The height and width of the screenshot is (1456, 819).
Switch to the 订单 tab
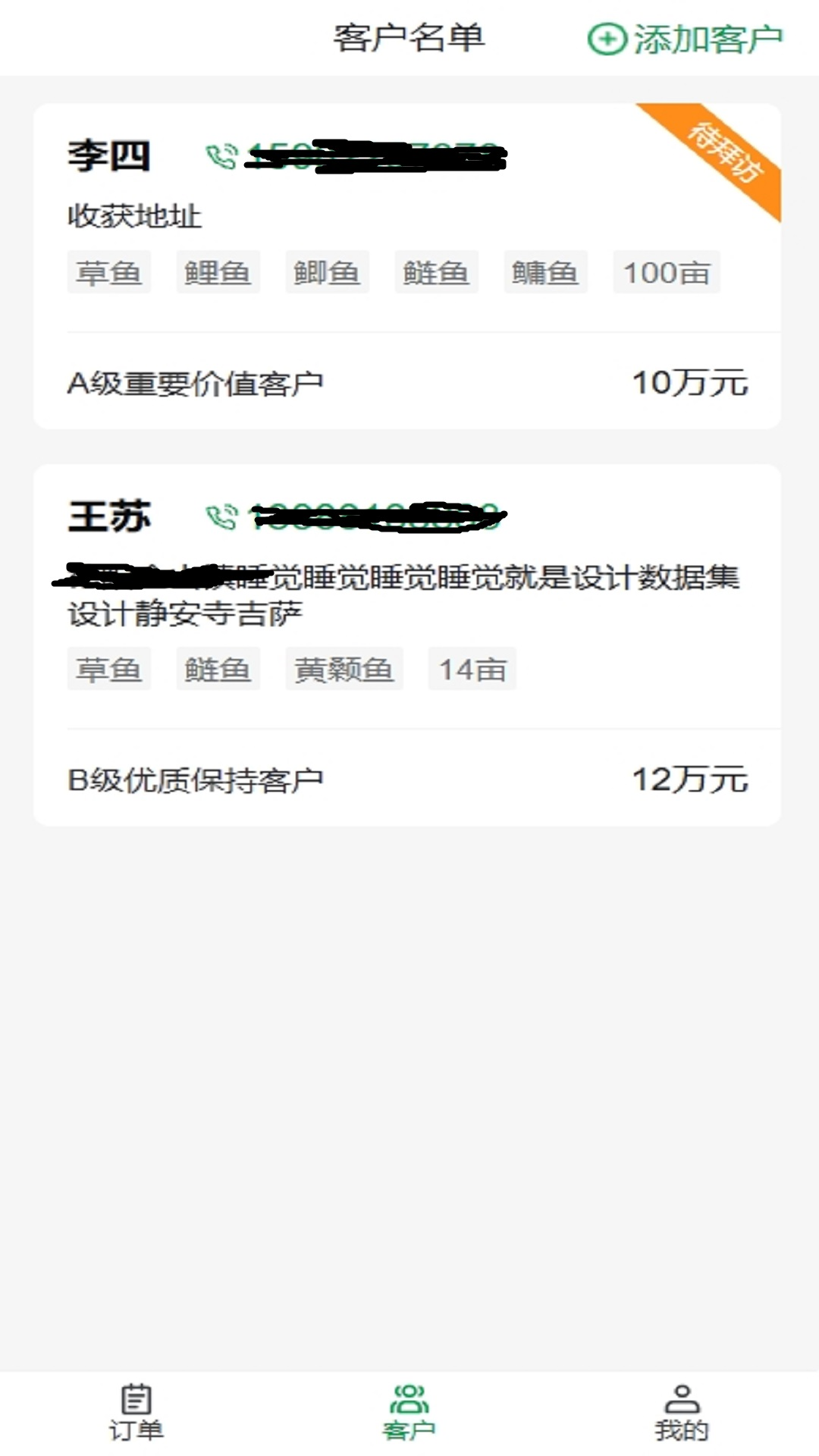(136, 1412)
